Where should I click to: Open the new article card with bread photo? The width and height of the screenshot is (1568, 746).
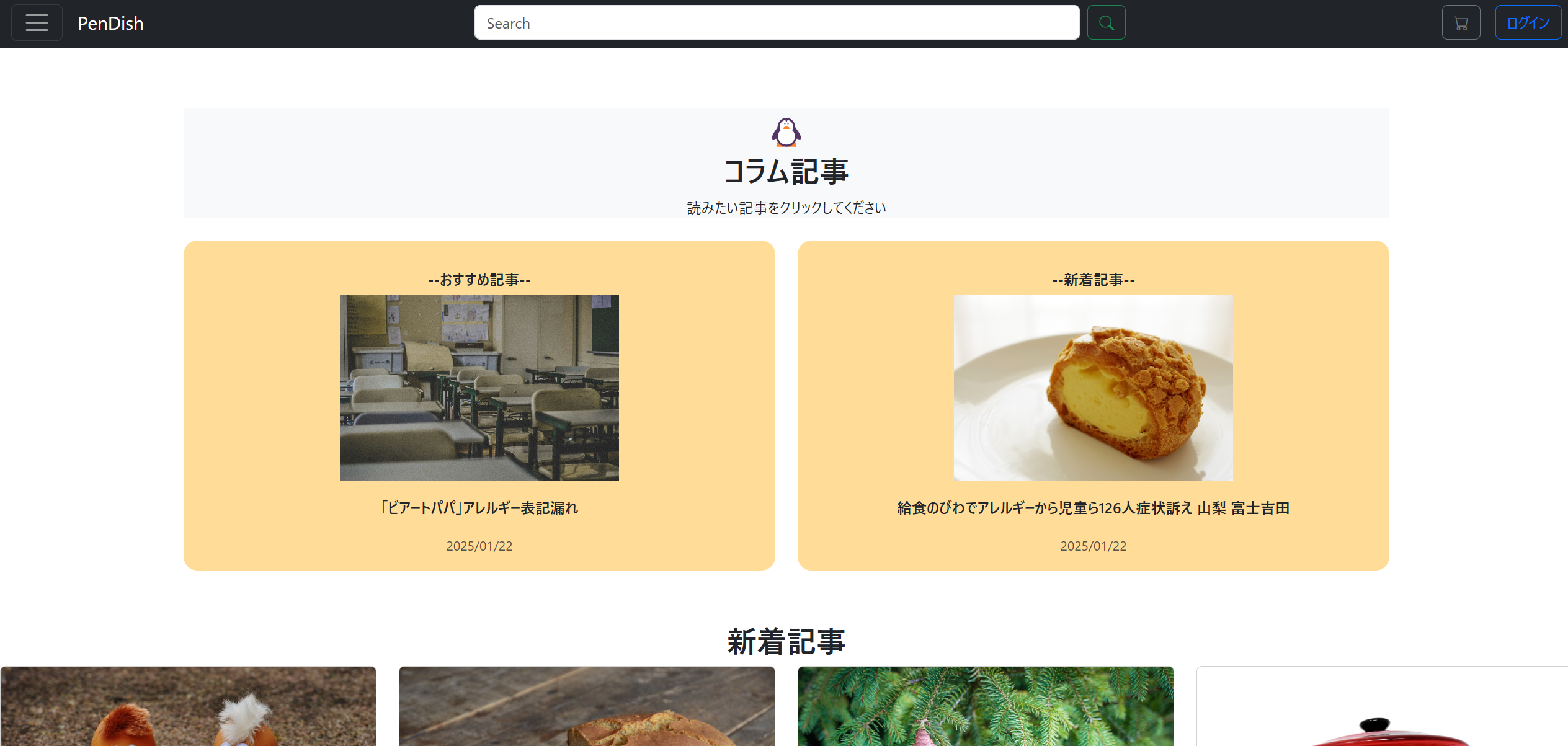(587, 707)
